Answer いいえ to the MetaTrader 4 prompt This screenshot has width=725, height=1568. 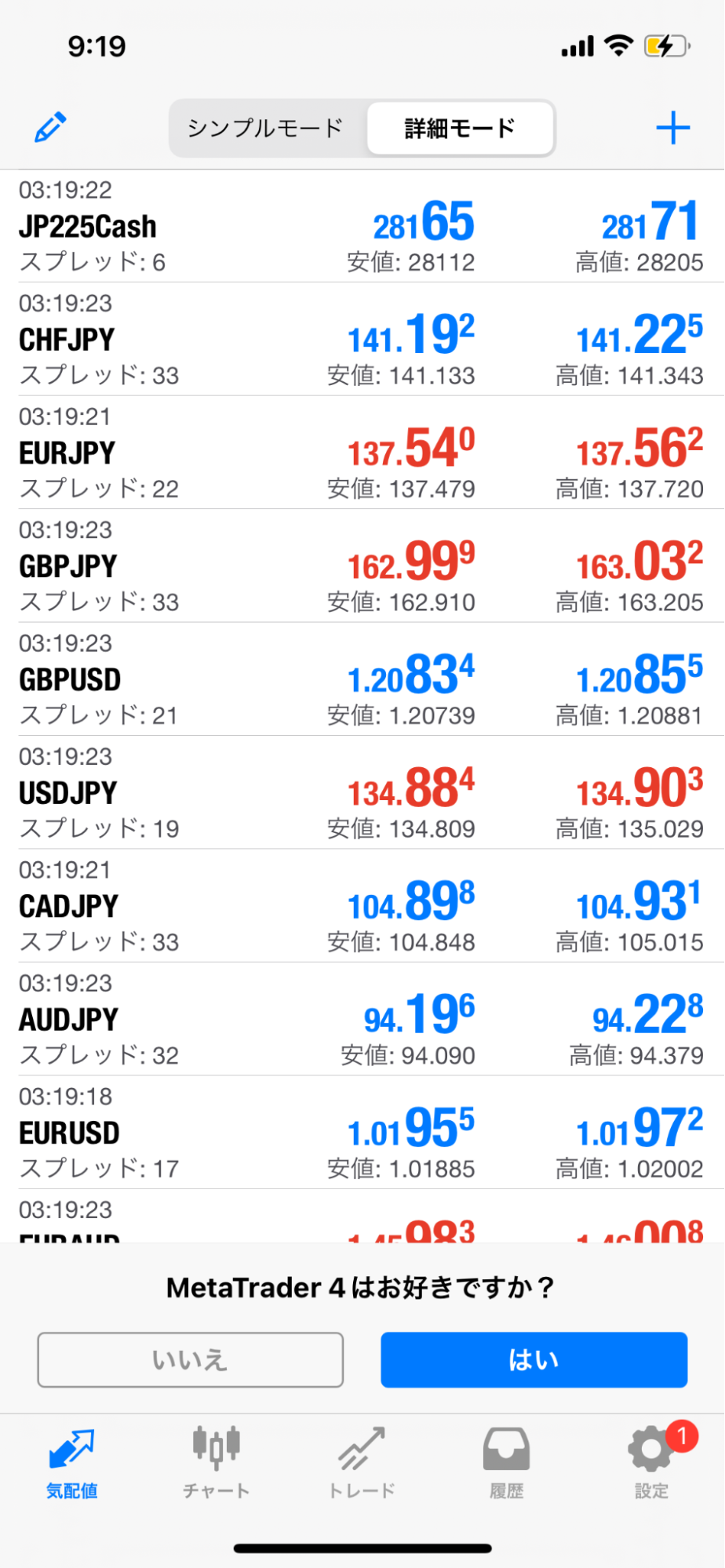[190, 1359]
